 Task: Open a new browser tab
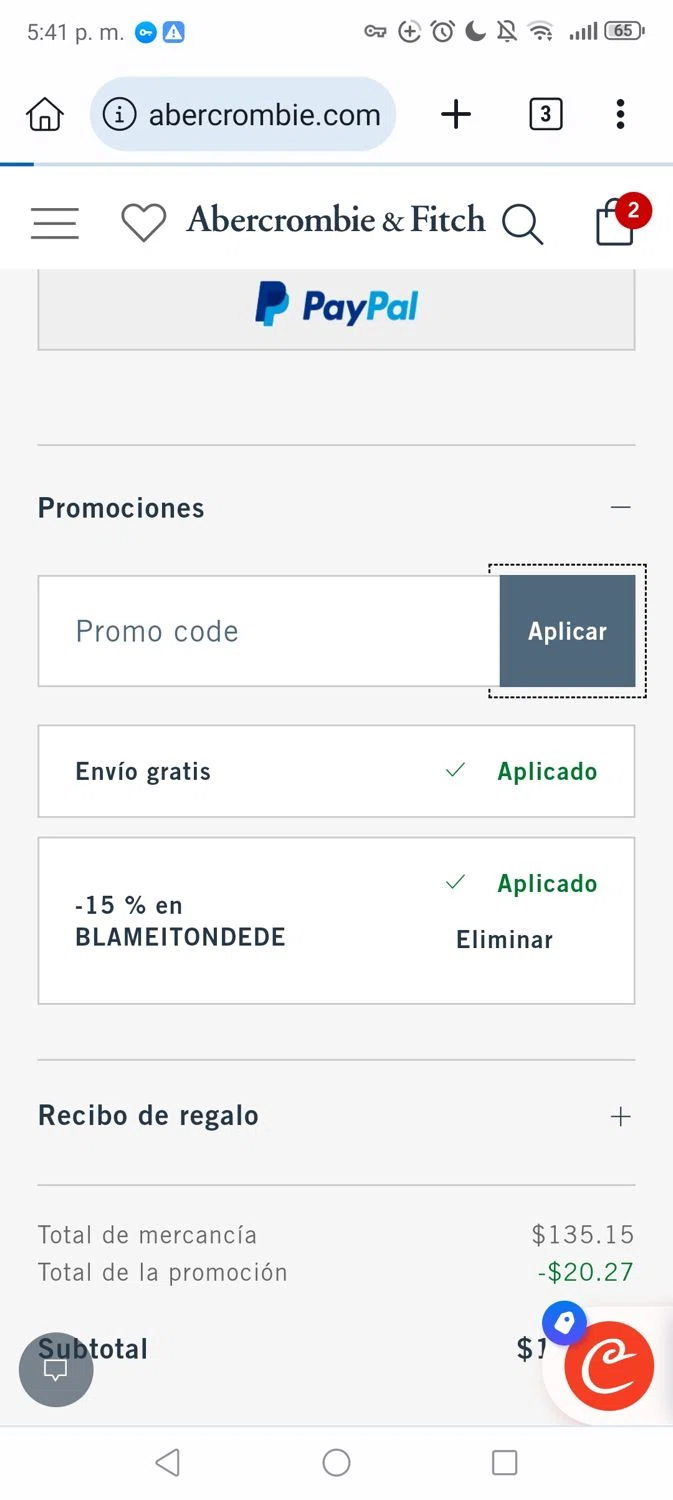click(456, 115)
